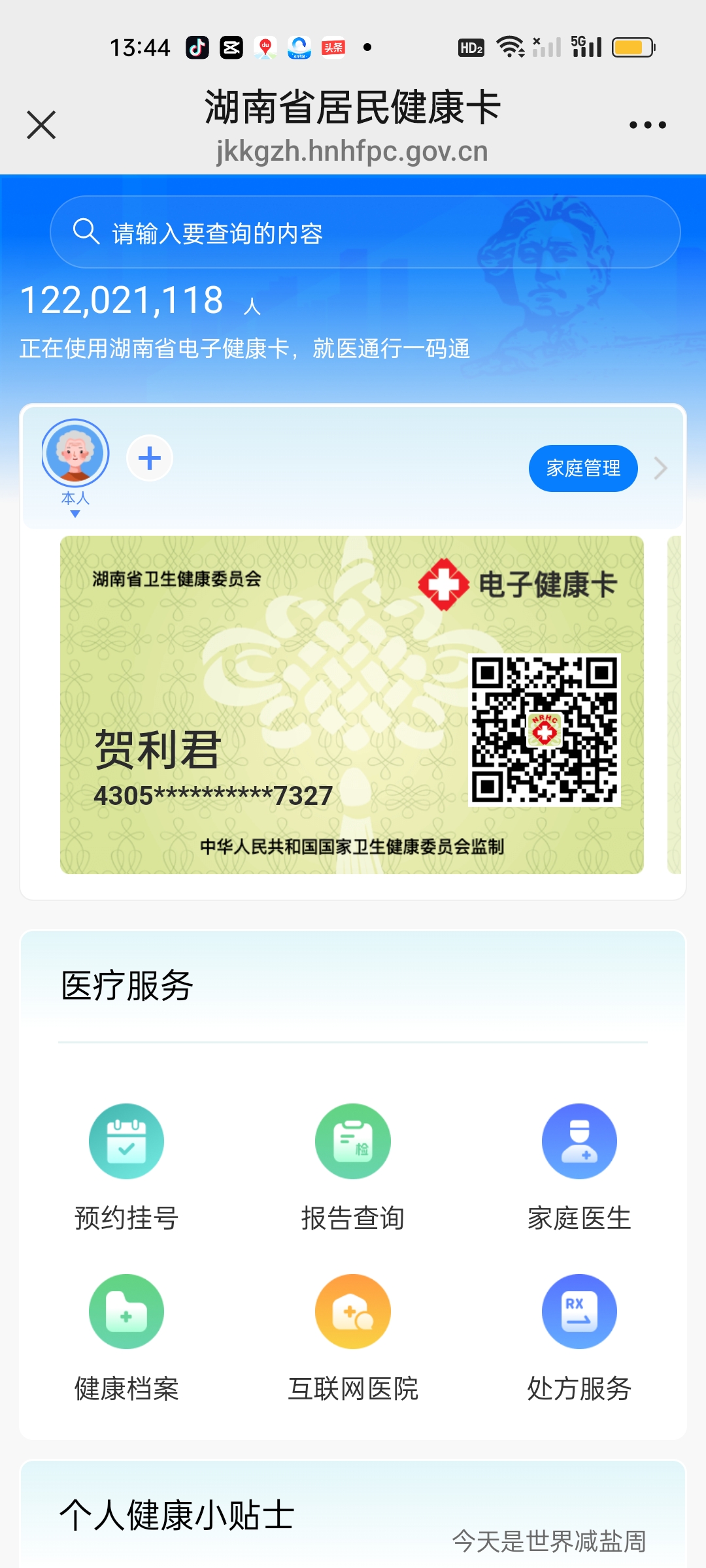Add a family member with plus button
Image resolution: width=706 pixels, height=1568 pixels.
click(x=150, y=458)
